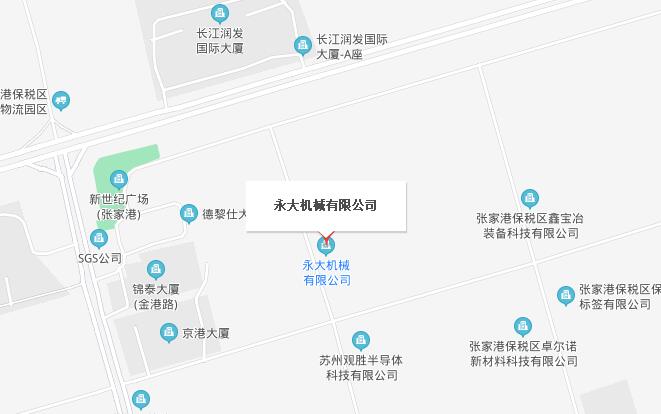Open the 张家港保税区卓尔诺新材料科技有限公司 marker
Viewport: 661px width, 414px height.
pos(522,327)
